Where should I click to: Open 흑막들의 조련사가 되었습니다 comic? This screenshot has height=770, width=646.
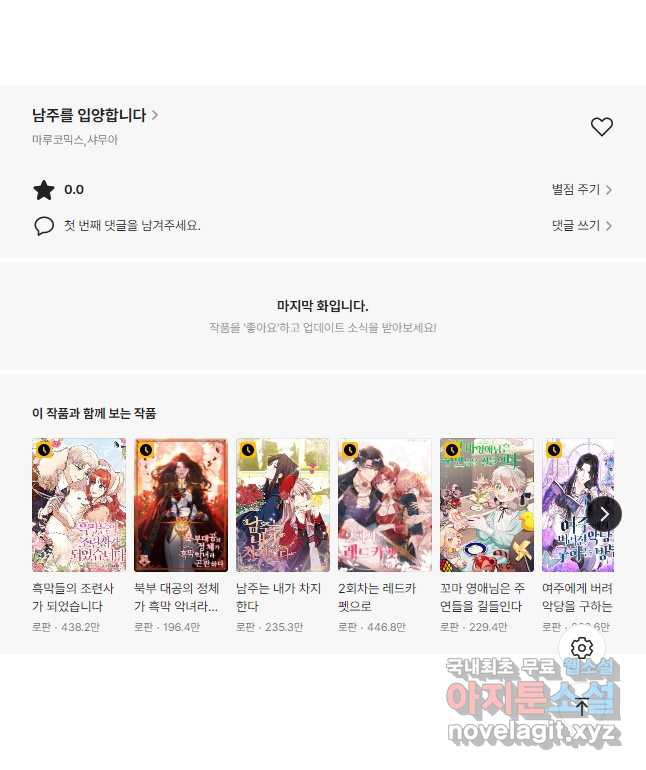coord(79,505)
